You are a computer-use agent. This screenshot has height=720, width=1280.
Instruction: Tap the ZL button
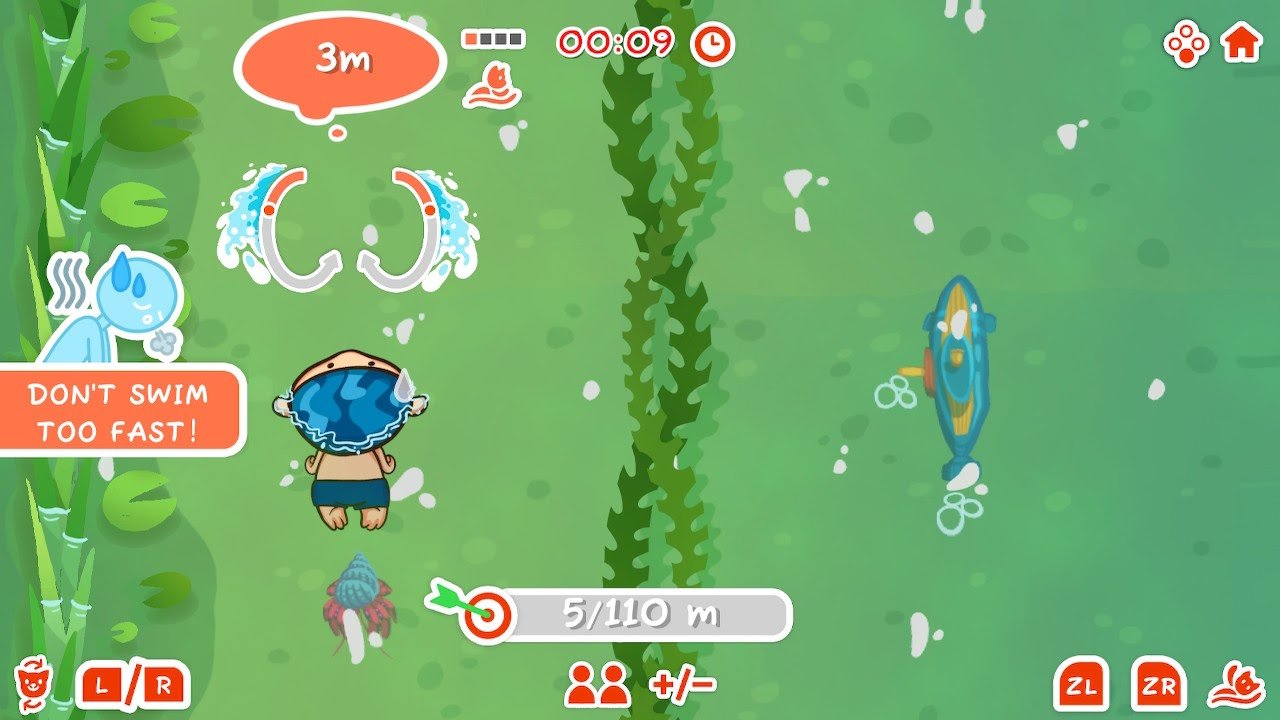[x=1080, y=686]
